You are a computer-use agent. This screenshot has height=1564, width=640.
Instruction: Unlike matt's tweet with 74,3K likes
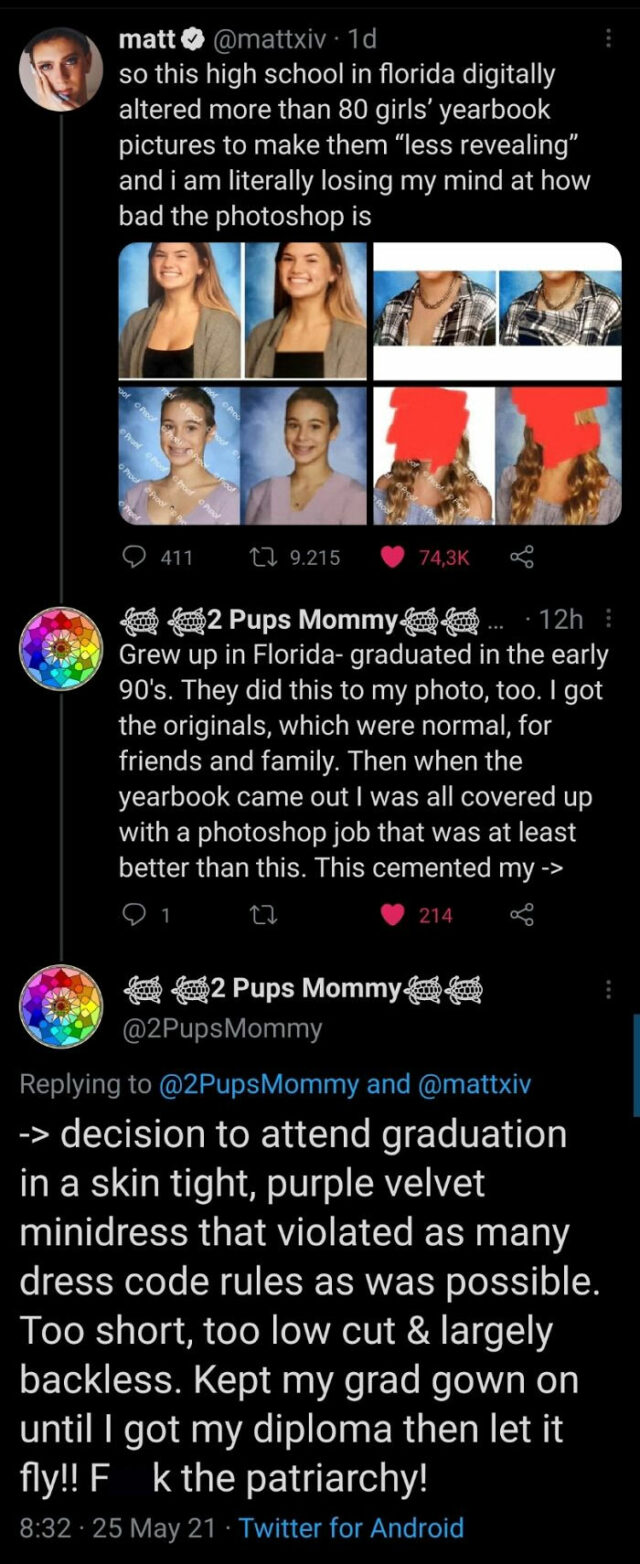[x=394, y=558]
